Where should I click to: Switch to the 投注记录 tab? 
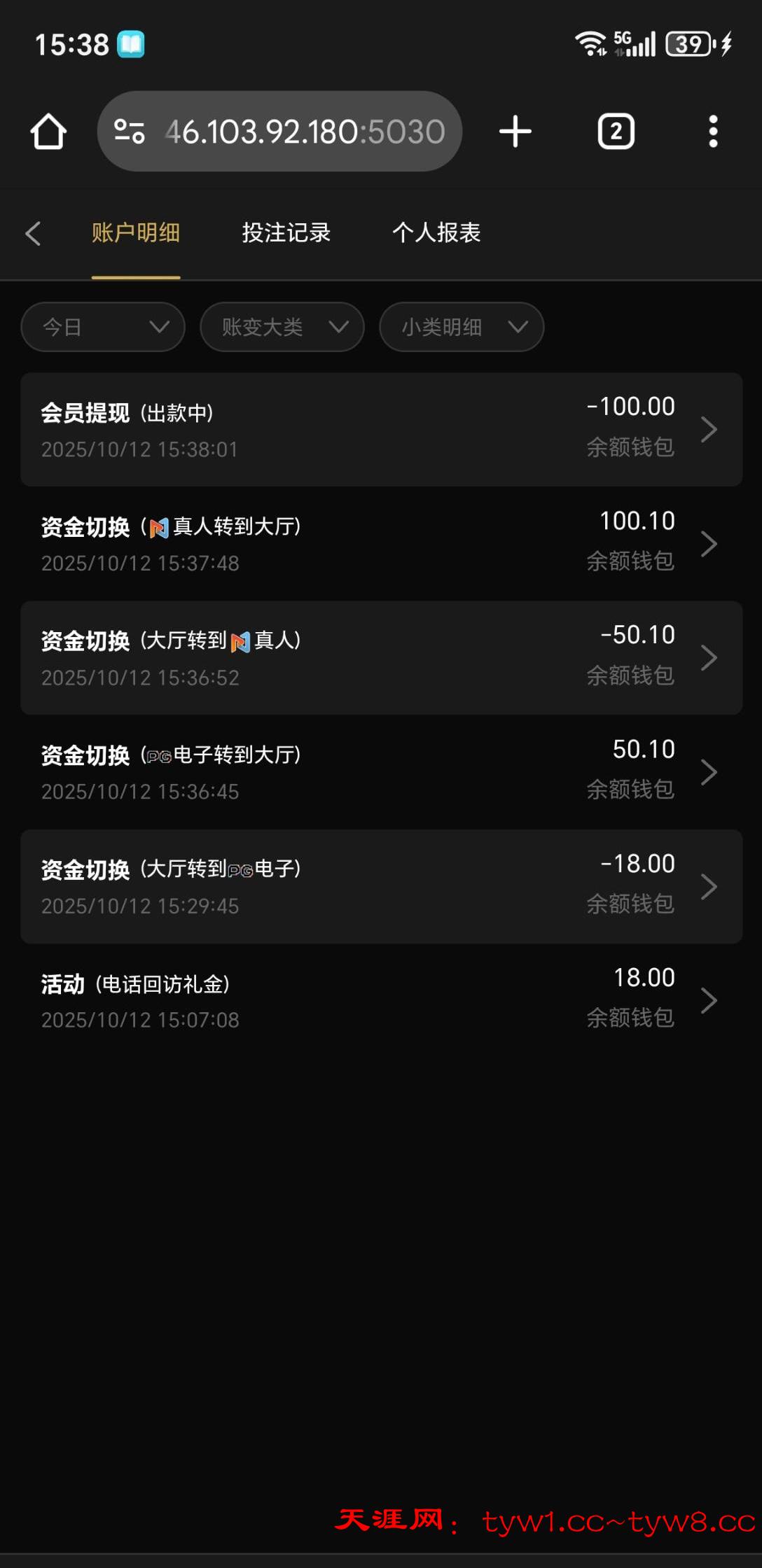286,233
